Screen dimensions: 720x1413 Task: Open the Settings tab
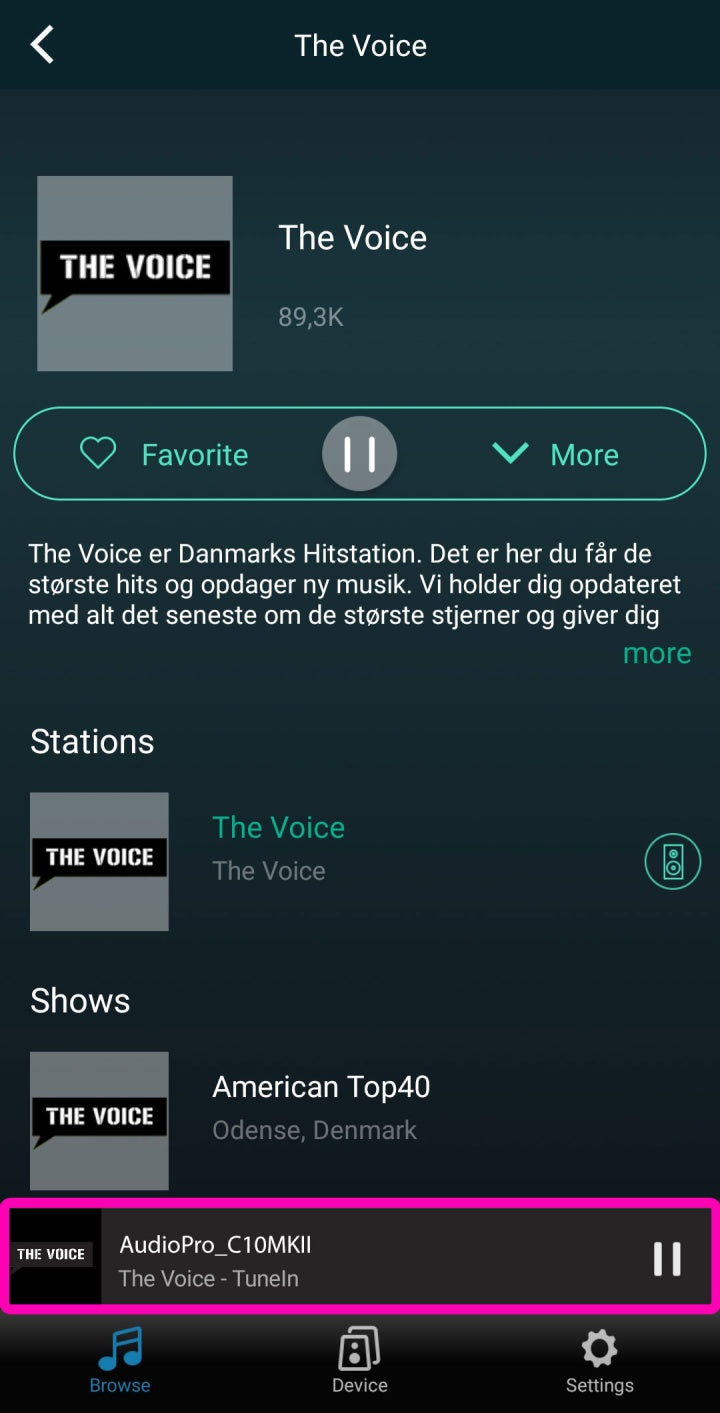599,1359
